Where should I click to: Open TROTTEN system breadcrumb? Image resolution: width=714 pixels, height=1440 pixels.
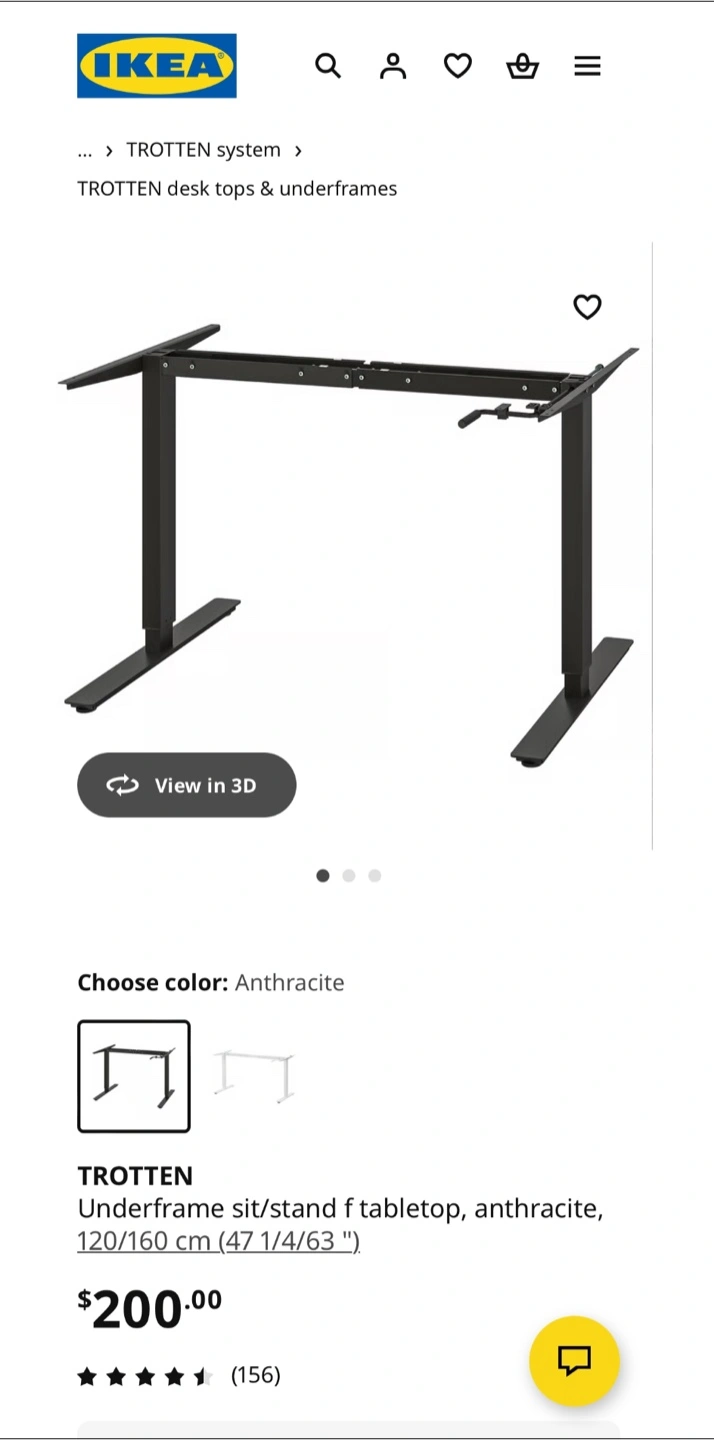[x=203, y=150]
